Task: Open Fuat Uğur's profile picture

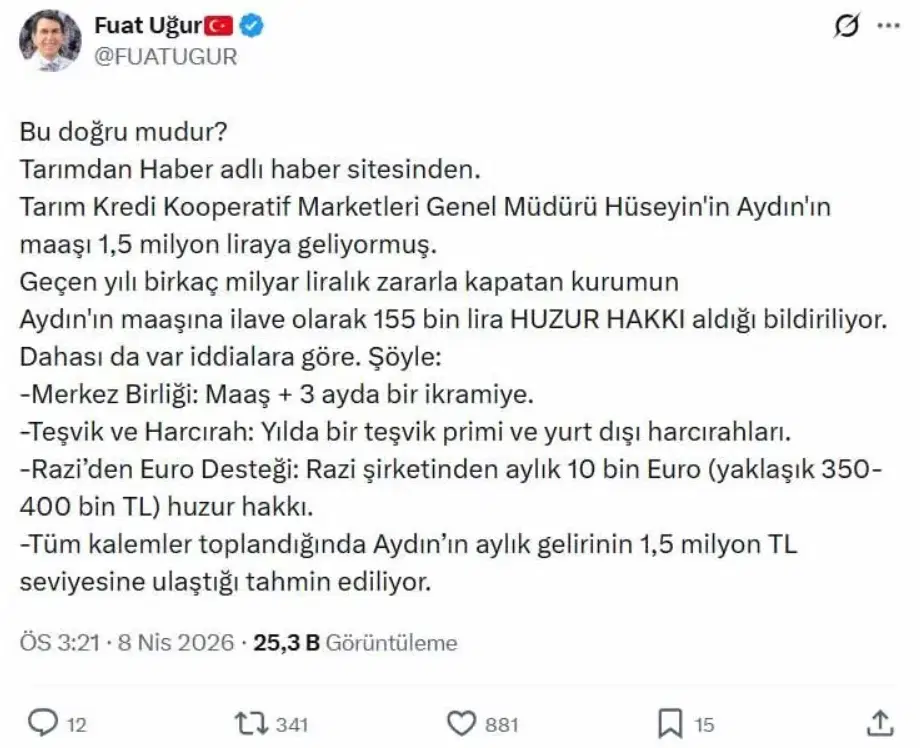Action: 50,41
